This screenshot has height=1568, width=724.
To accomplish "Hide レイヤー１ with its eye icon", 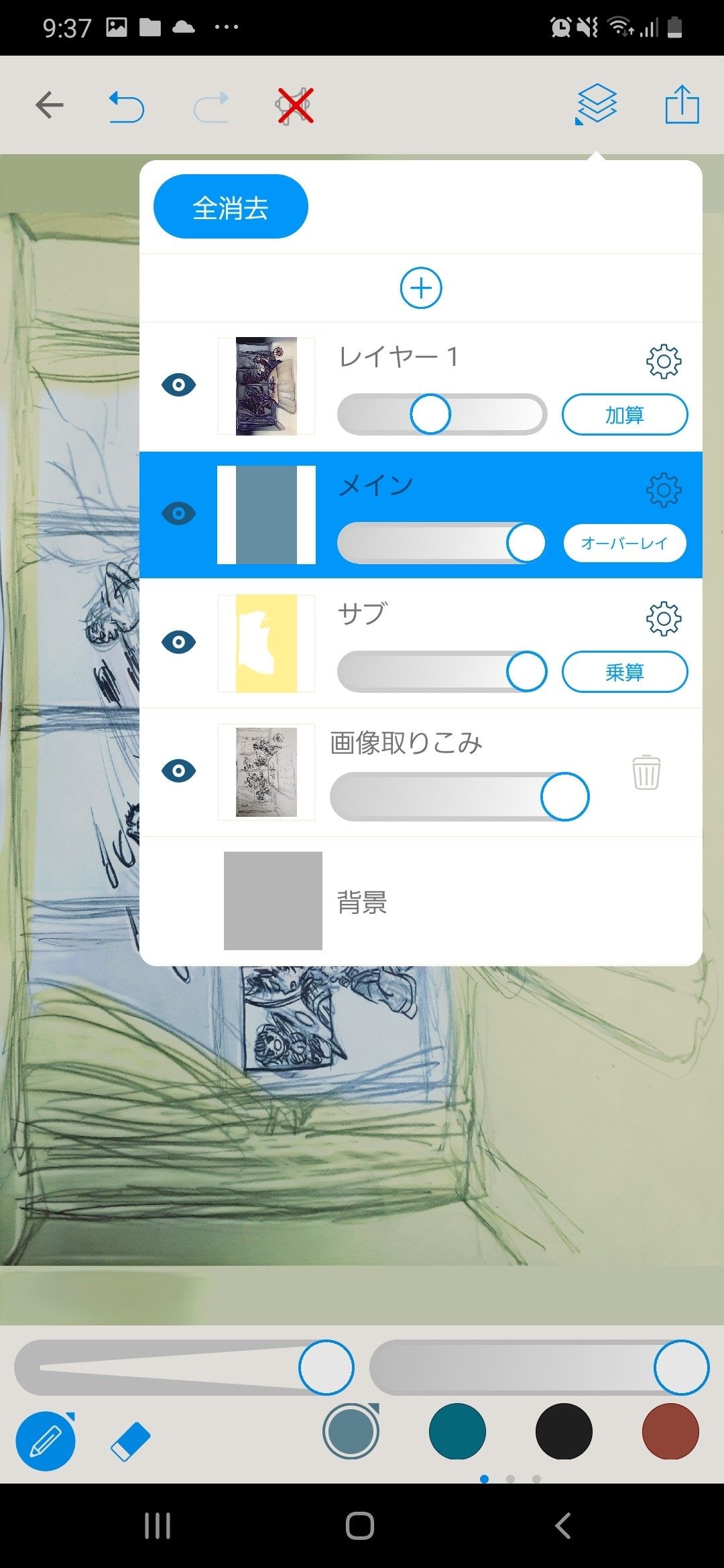I will point(178,385).
